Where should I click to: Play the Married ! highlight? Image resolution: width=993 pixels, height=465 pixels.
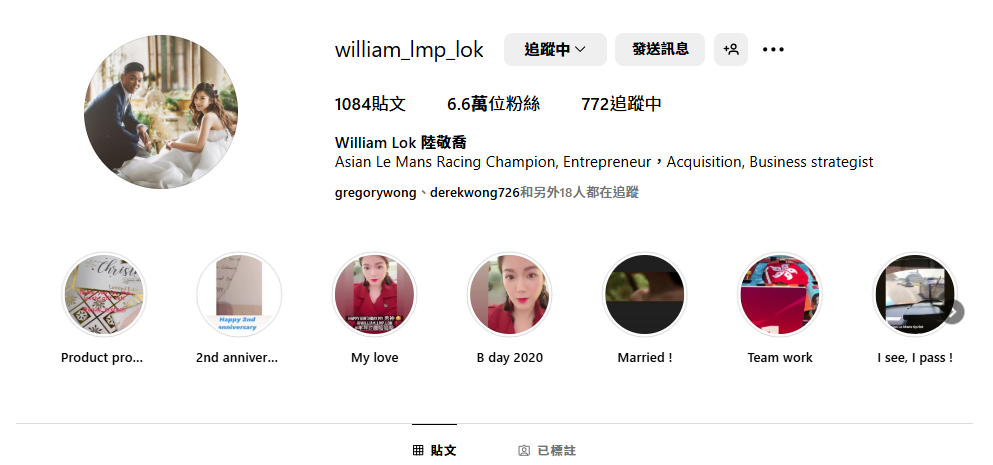[645, 294]
